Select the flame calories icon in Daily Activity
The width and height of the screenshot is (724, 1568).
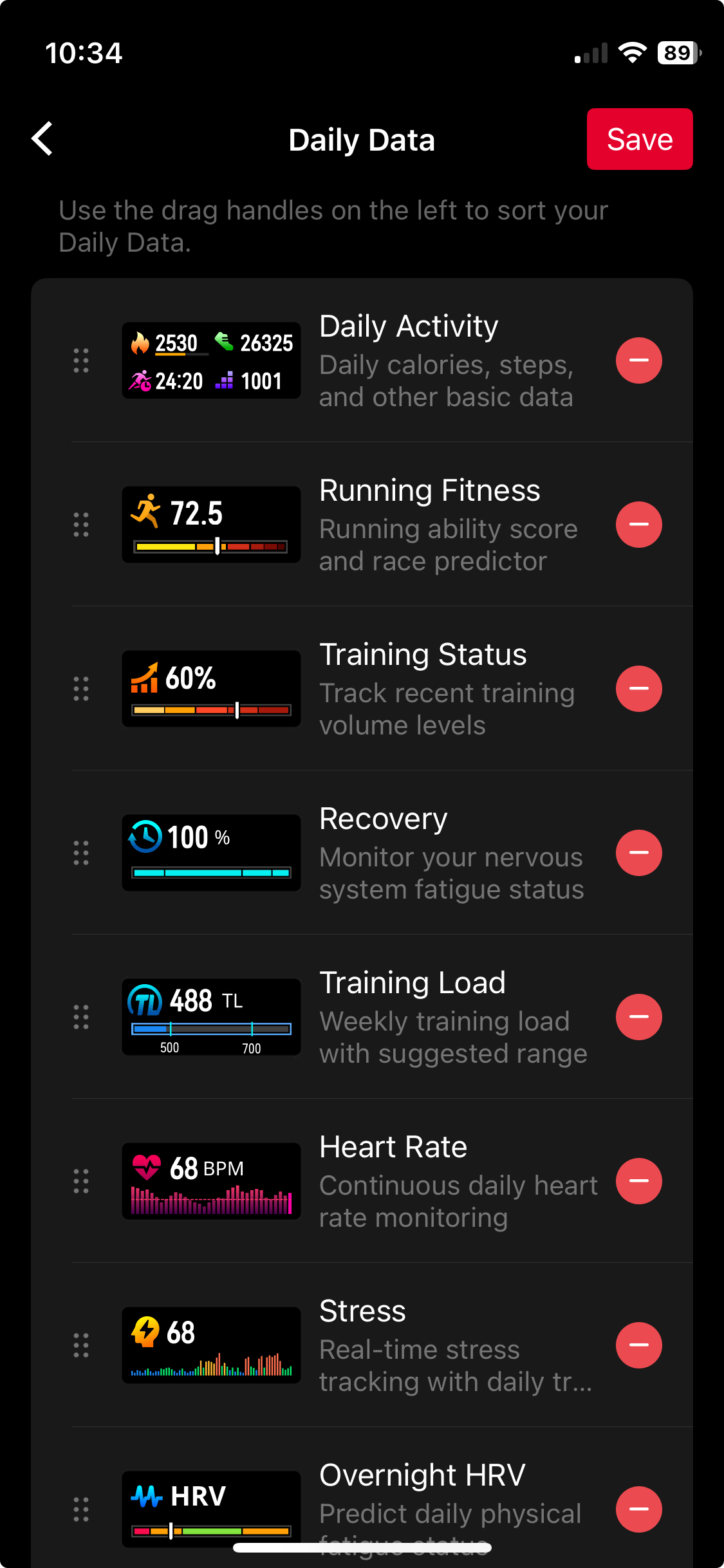coord(141,343)
